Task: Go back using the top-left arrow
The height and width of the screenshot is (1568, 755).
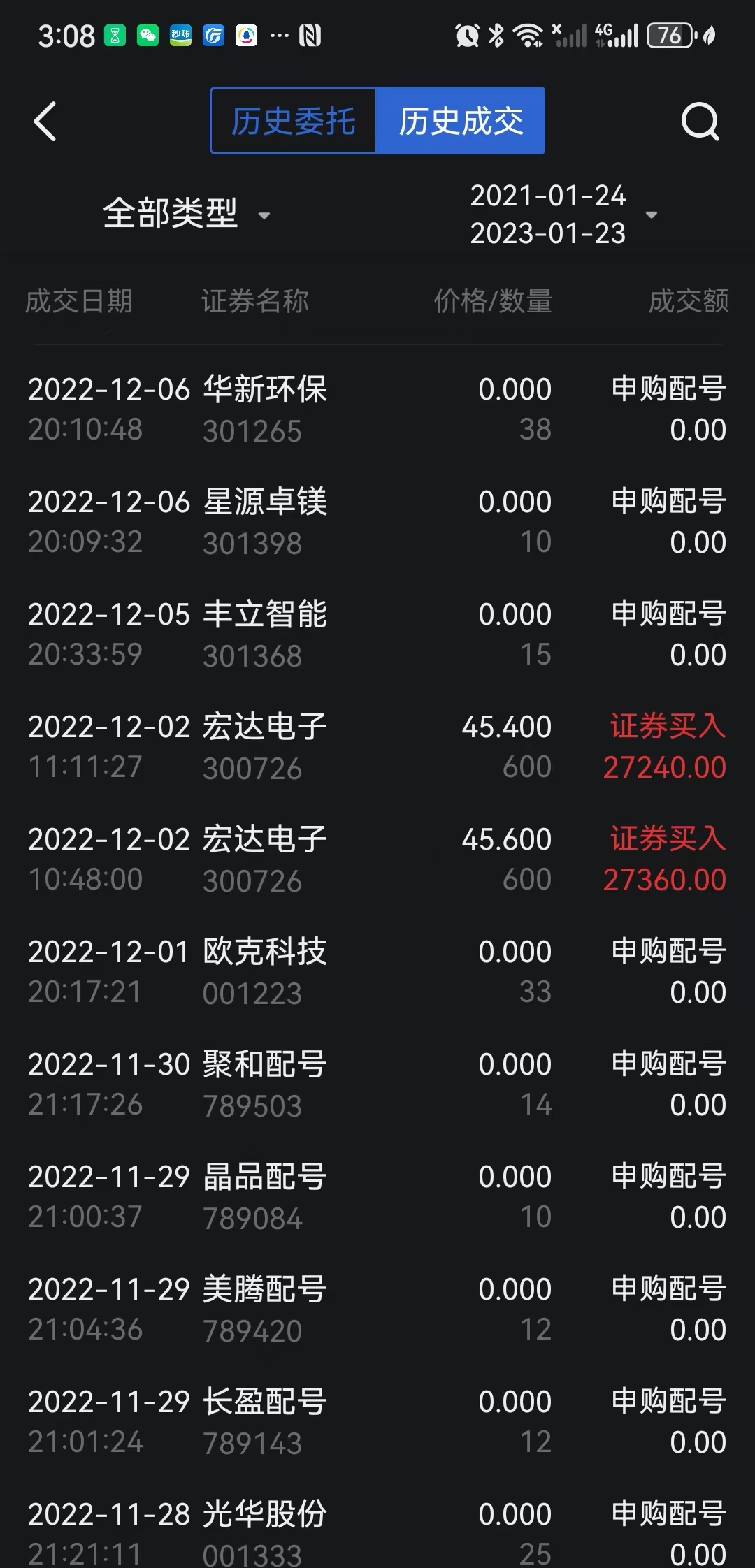Action: click(45, 122)
